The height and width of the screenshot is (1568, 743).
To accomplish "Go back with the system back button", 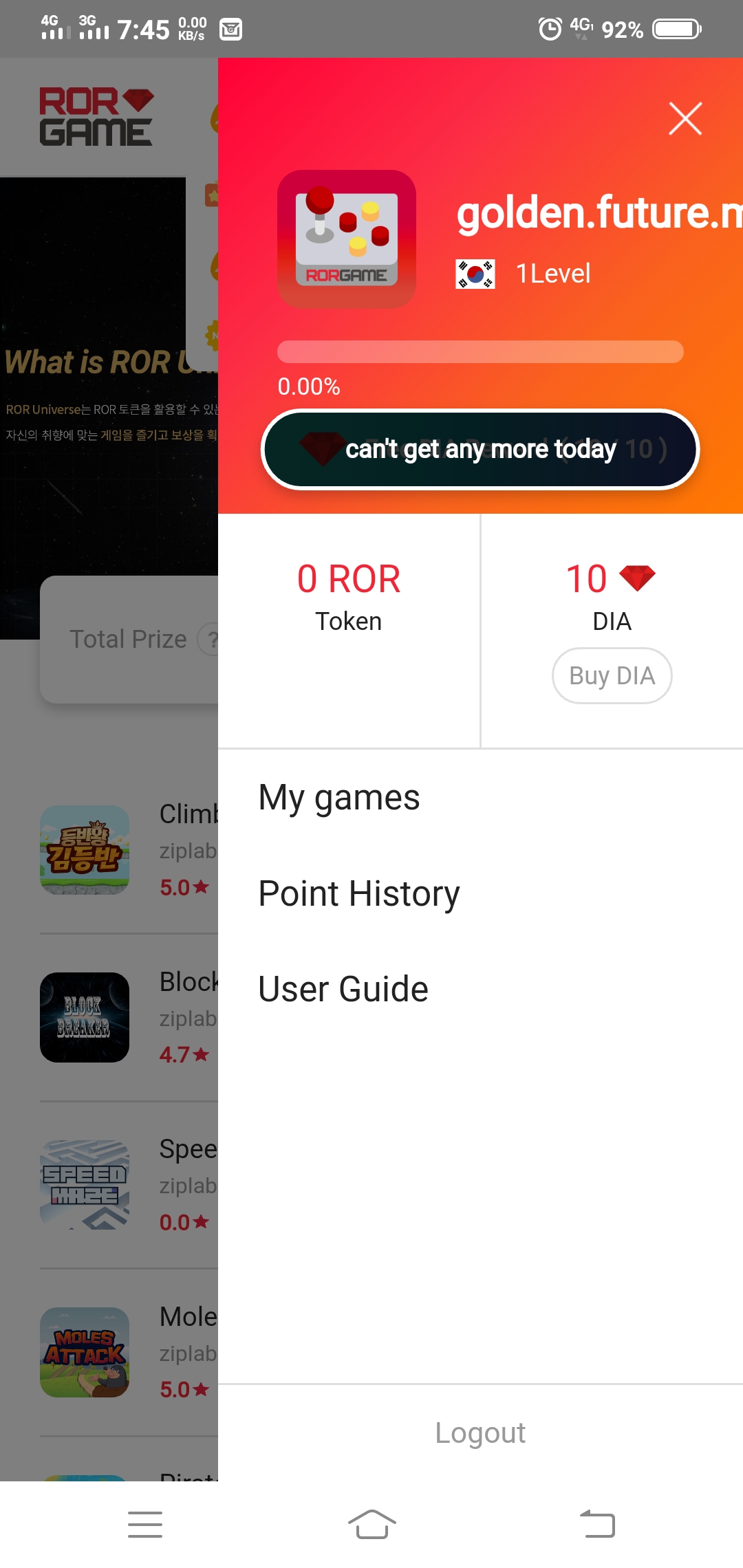I will point(597,1524).
